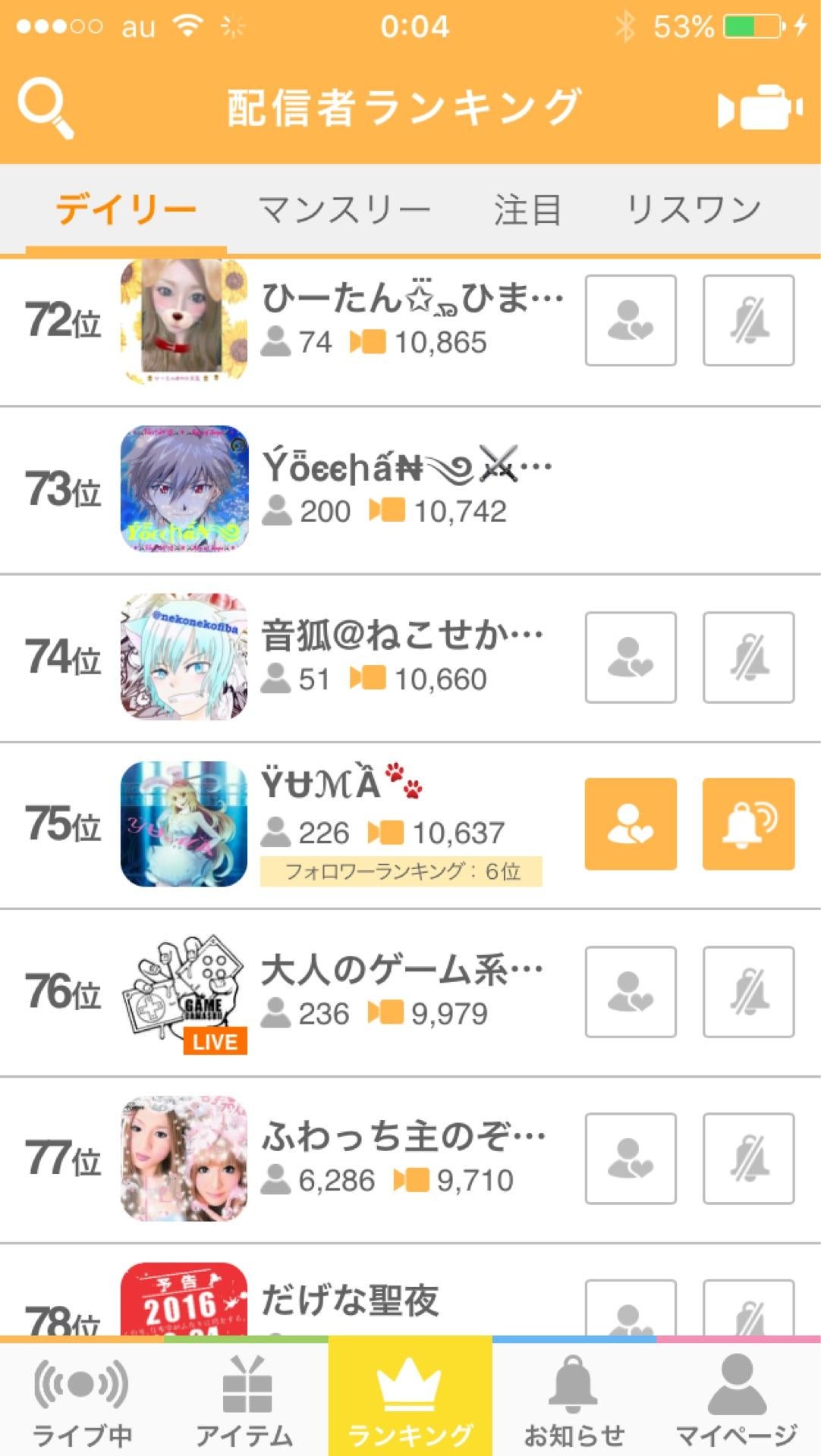Screen dimensions: 821x1456
Task: Unfollow the 75位 YUMA streamer
Action: tap(631, 824)
